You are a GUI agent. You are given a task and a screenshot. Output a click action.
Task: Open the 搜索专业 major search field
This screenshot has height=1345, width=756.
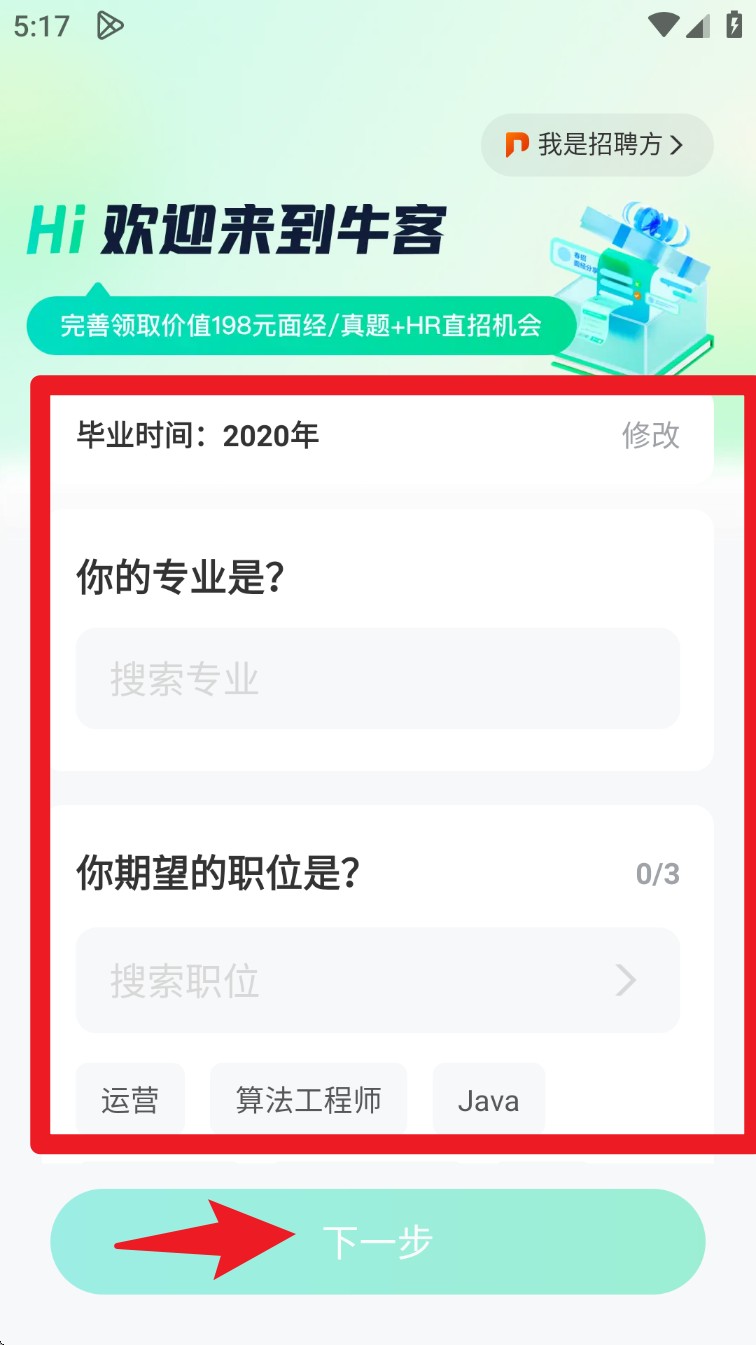point(377,679)
